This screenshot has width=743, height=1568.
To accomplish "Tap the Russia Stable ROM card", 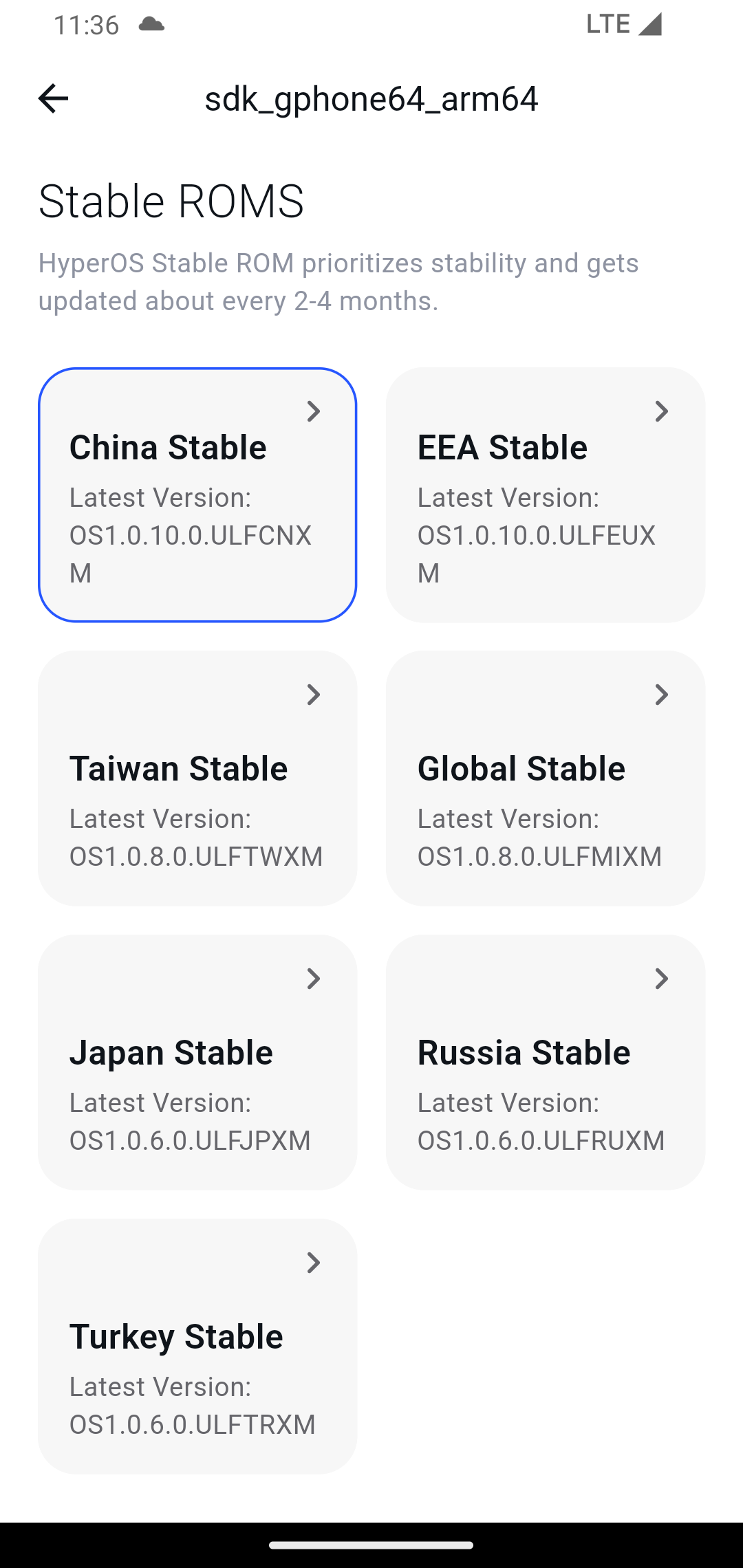I will 546,1063.
